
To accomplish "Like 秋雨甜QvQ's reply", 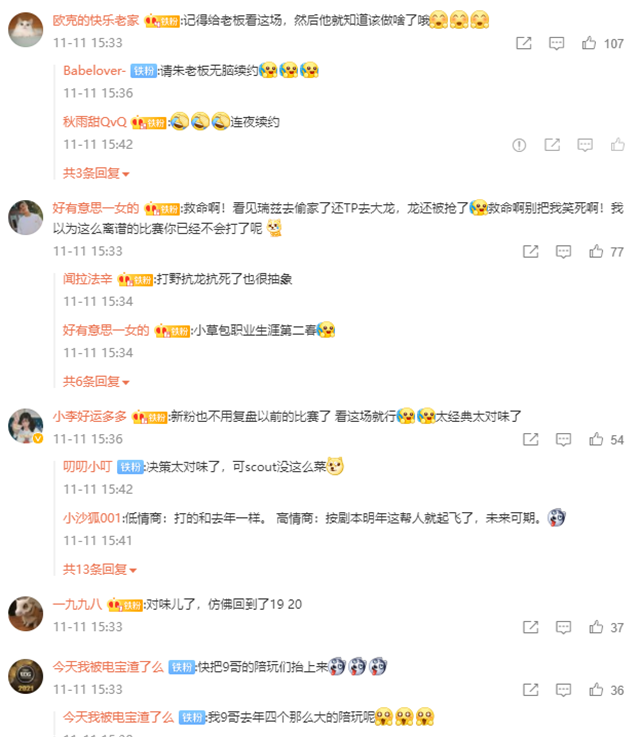I will click(x=587, y=145).
